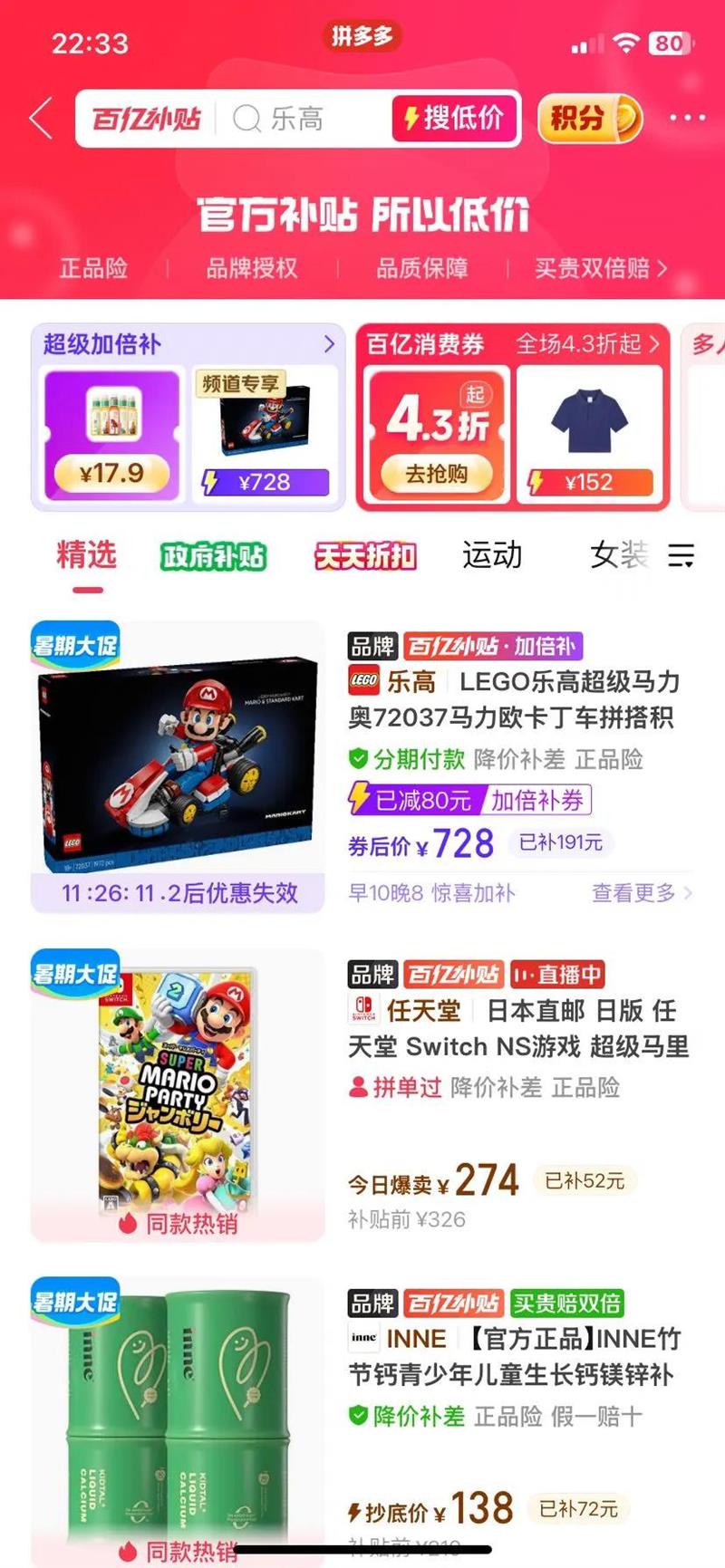Open the 买贵双倍赔 guarantee link

[600, 268]
